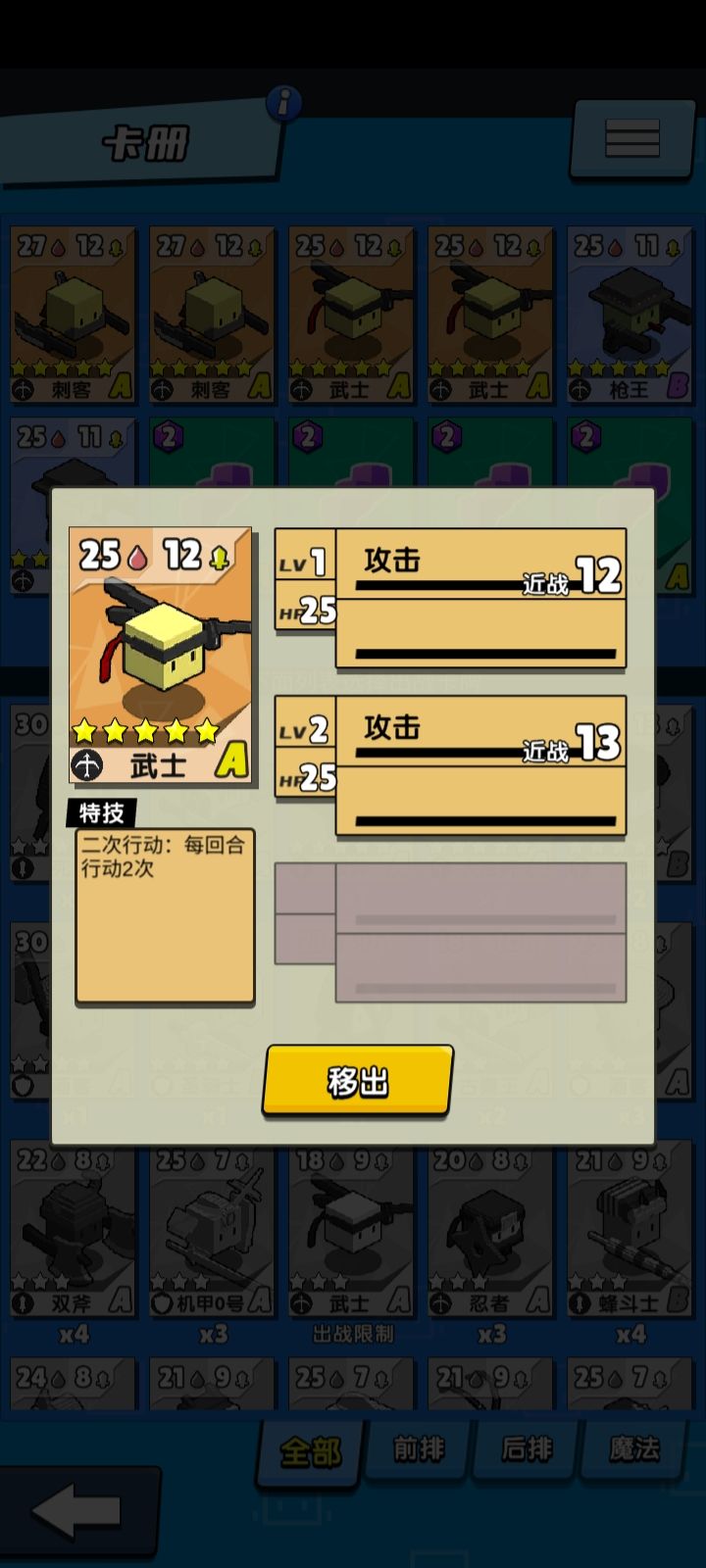Image resolution: width=706 pixels, height=1568 pixels.
Task: Tap the HP 25 label in LV 2 panel
Action: coord(304,780)
